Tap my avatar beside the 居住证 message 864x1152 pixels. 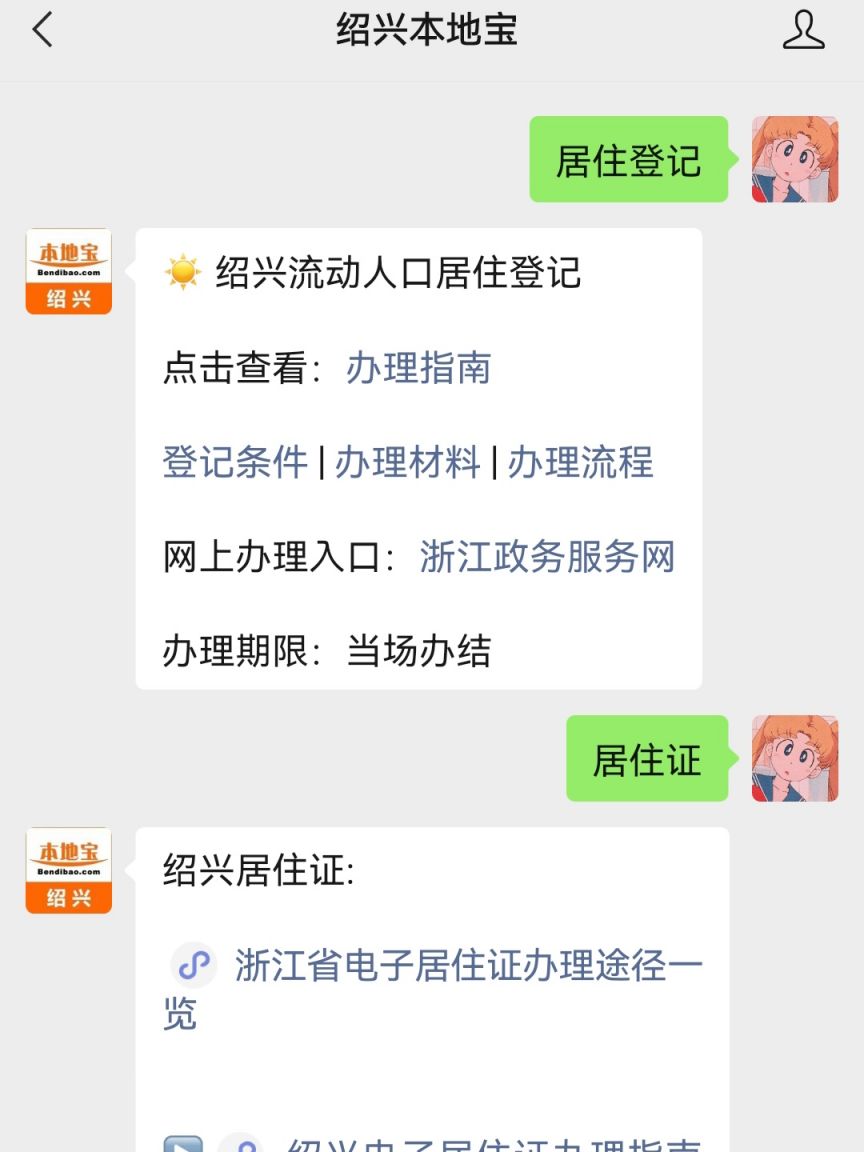(x=795, y=758)
